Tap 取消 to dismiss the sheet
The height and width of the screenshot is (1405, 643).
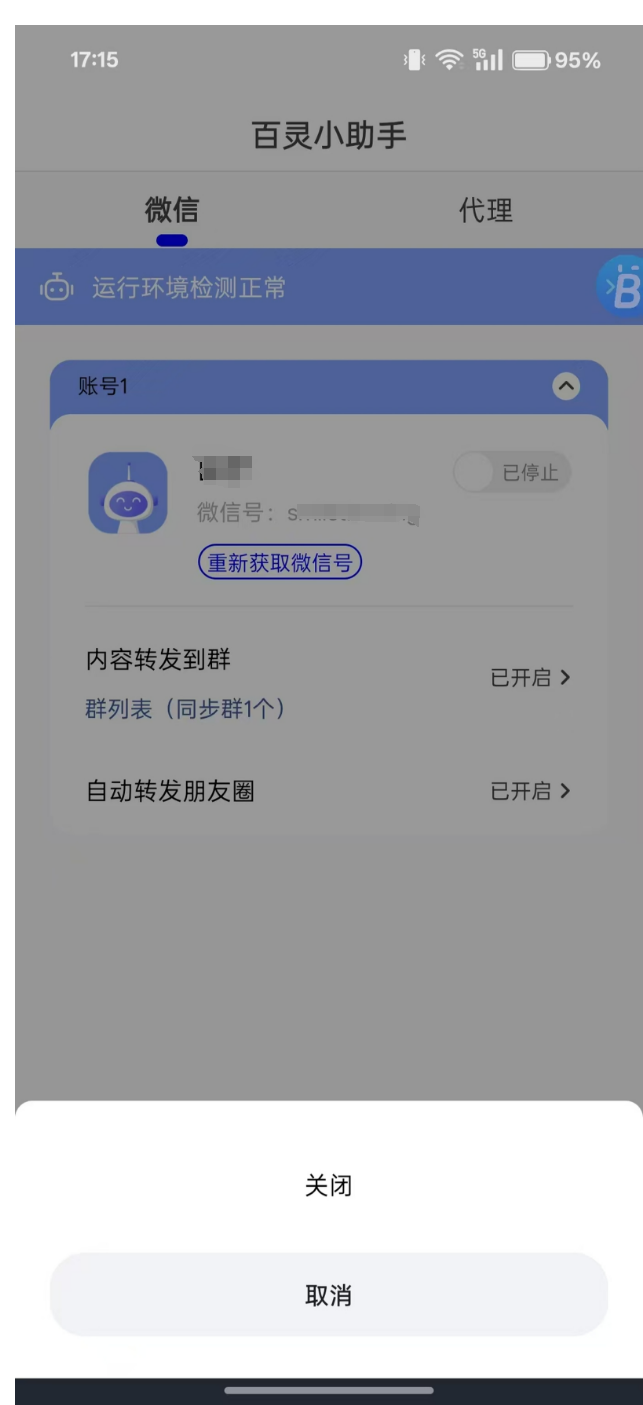(x=328, y=1295)
